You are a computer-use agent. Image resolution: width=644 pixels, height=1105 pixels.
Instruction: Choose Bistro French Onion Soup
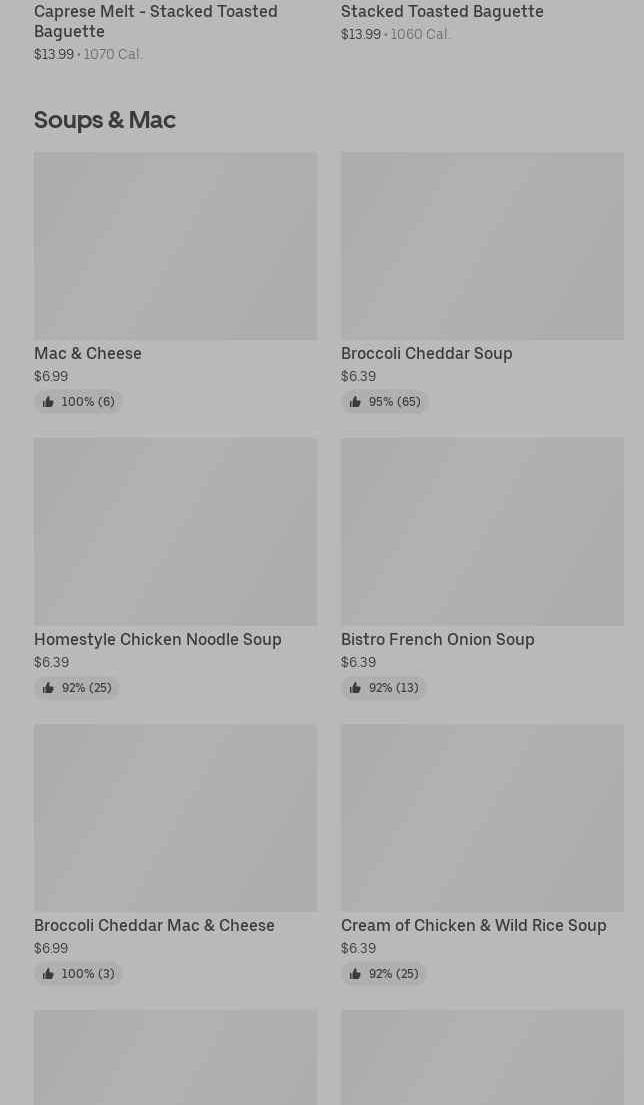(x=482, y=532)
